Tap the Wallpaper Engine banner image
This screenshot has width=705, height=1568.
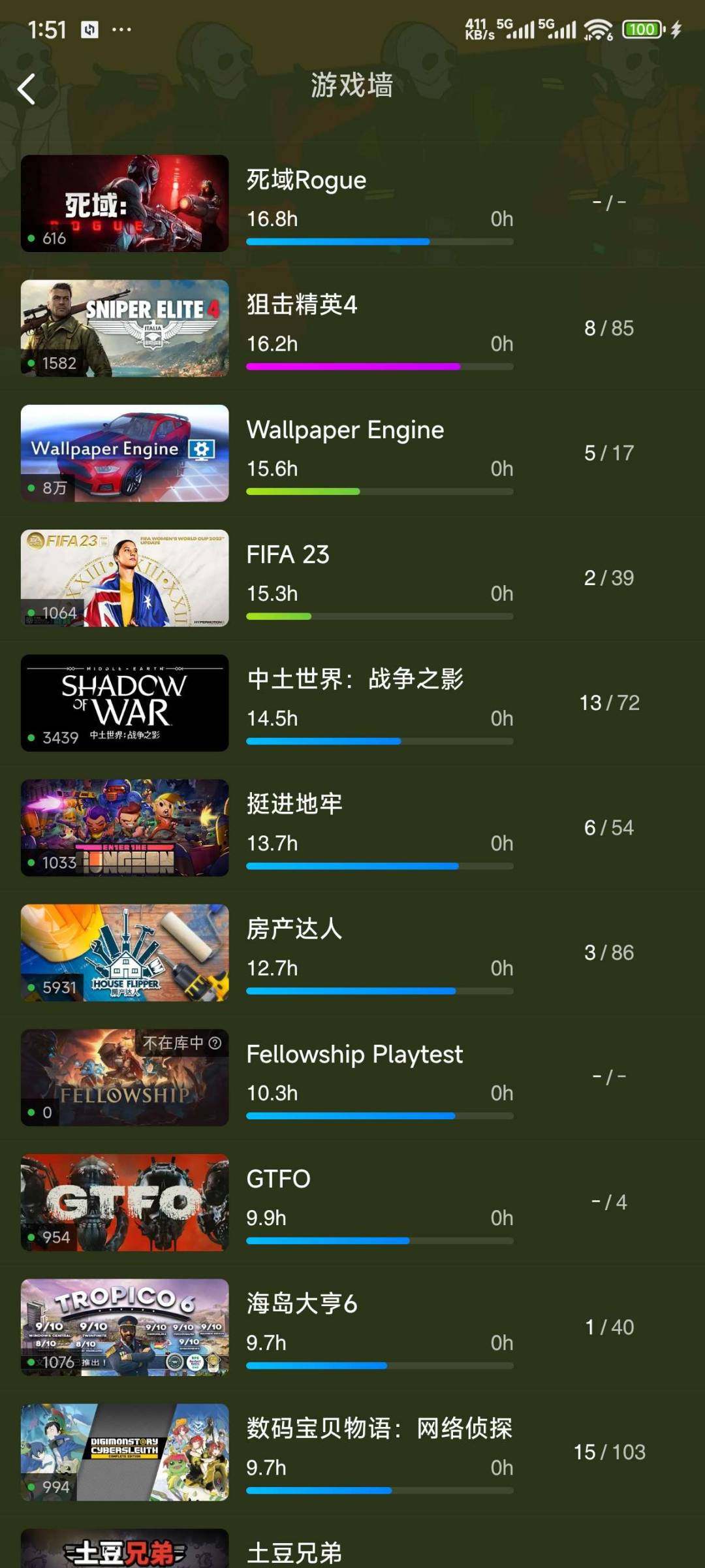[125, 453]
